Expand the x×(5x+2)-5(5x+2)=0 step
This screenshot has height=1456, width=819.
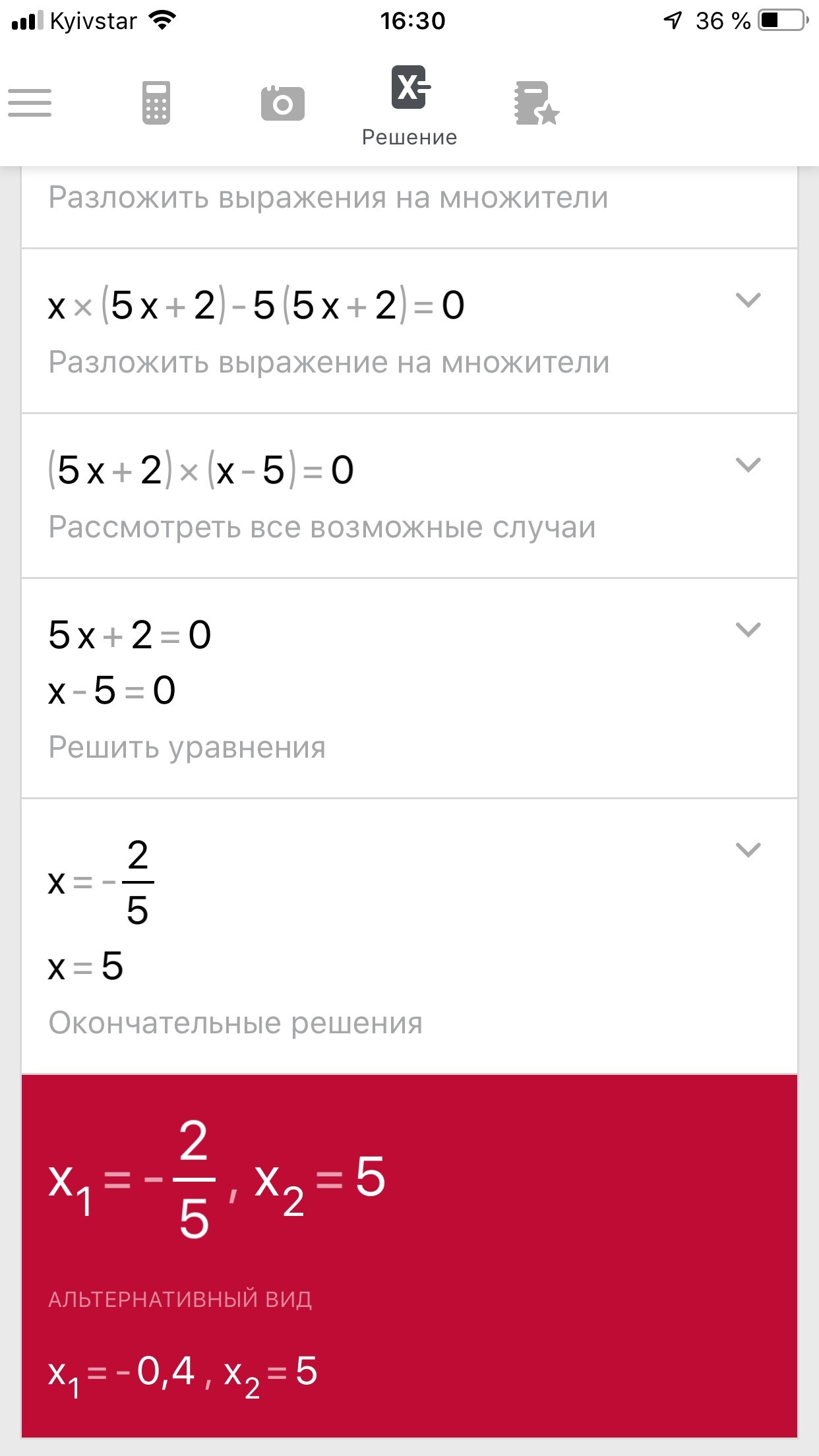[748, 301]
